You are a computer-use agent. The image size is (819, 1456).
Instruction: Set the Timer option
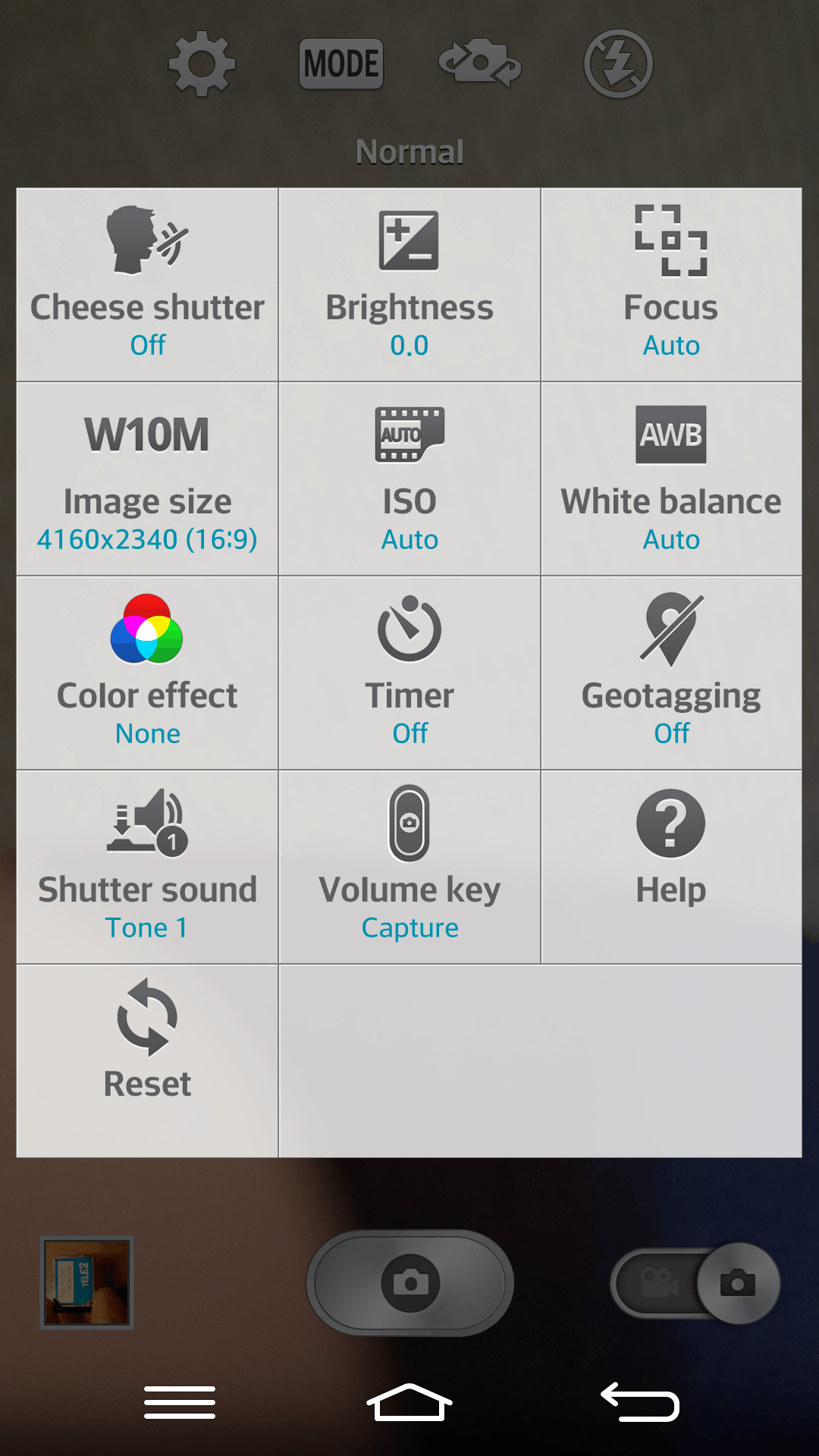(409, 673)
